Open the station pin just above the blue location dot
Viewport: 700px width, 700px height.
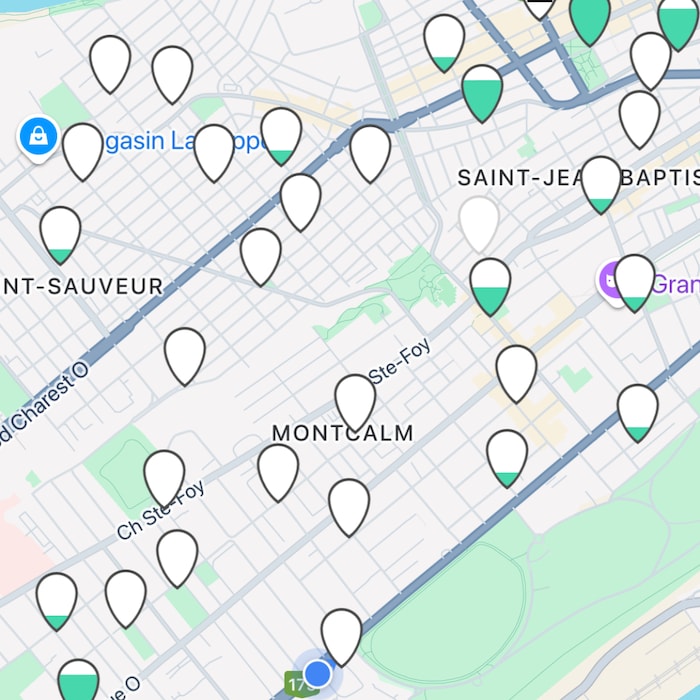click(341, 634)
